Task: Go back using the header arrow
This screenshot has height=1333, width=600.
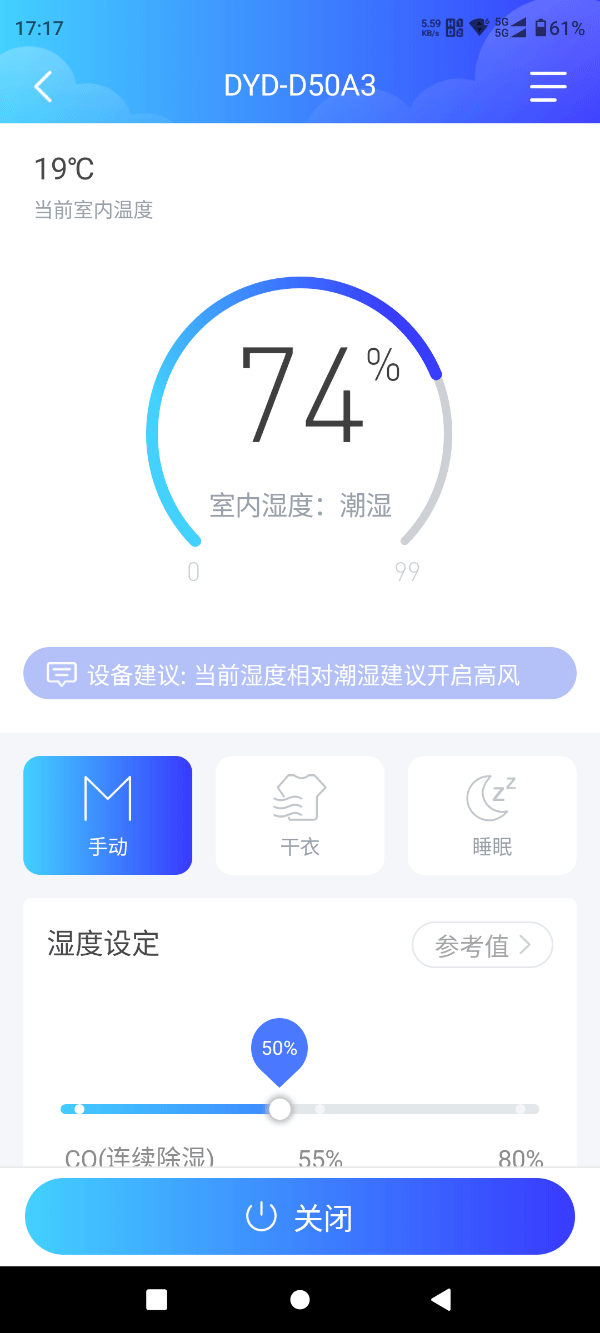Action: (x=43, y=87)
